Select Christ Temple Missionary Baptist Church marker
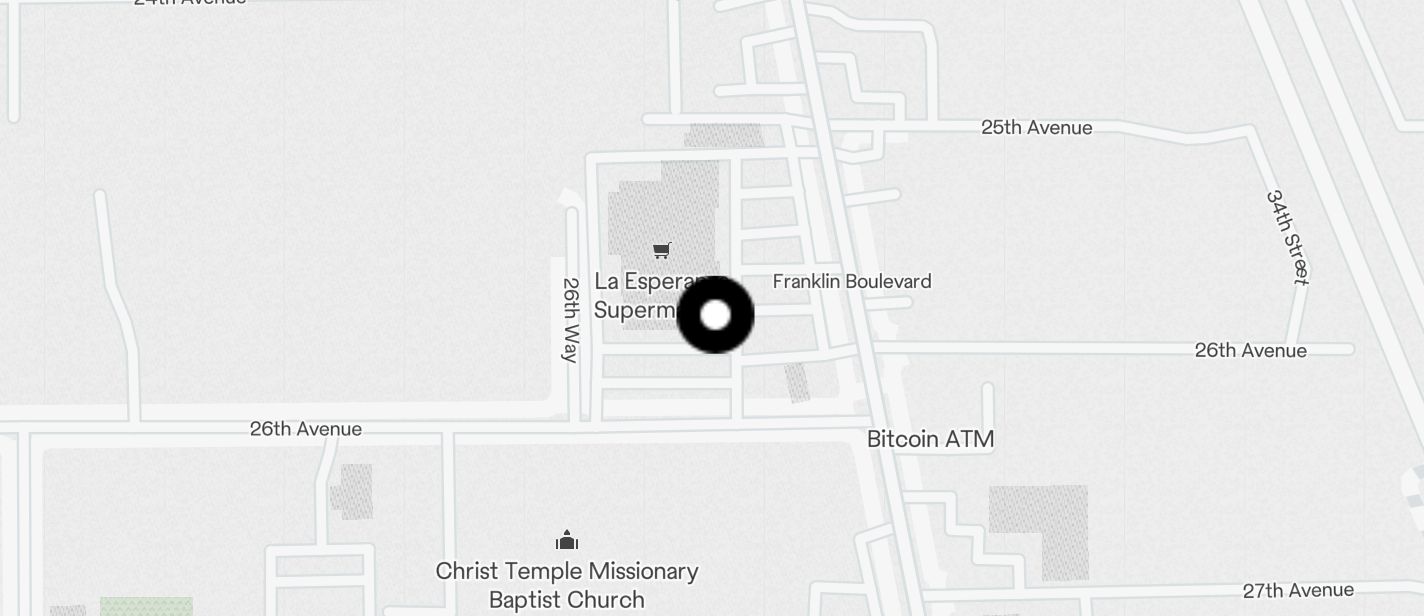This screenshot has width=1424, height=616. [567, 542]
